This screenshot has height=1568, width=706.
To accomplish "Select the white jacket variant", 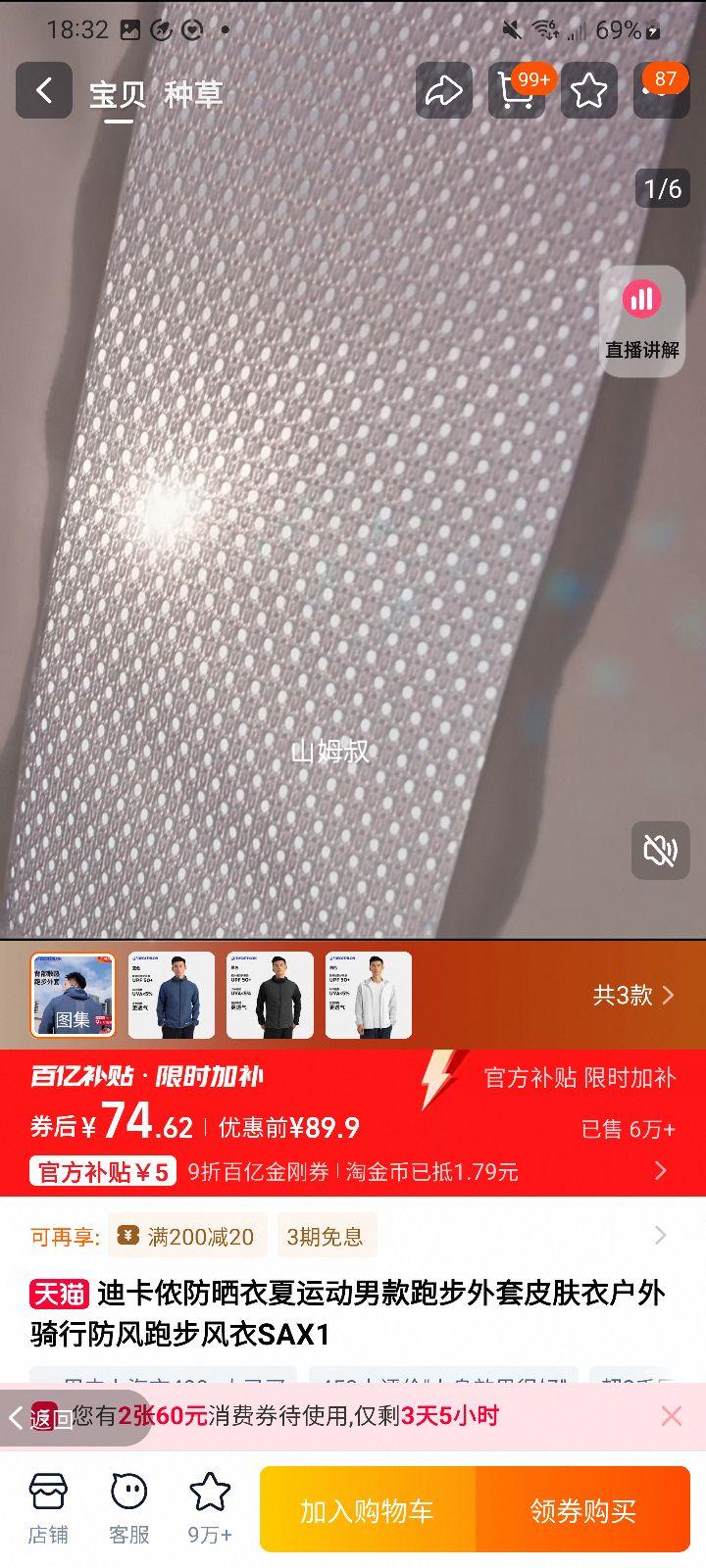I will point(369,995).
